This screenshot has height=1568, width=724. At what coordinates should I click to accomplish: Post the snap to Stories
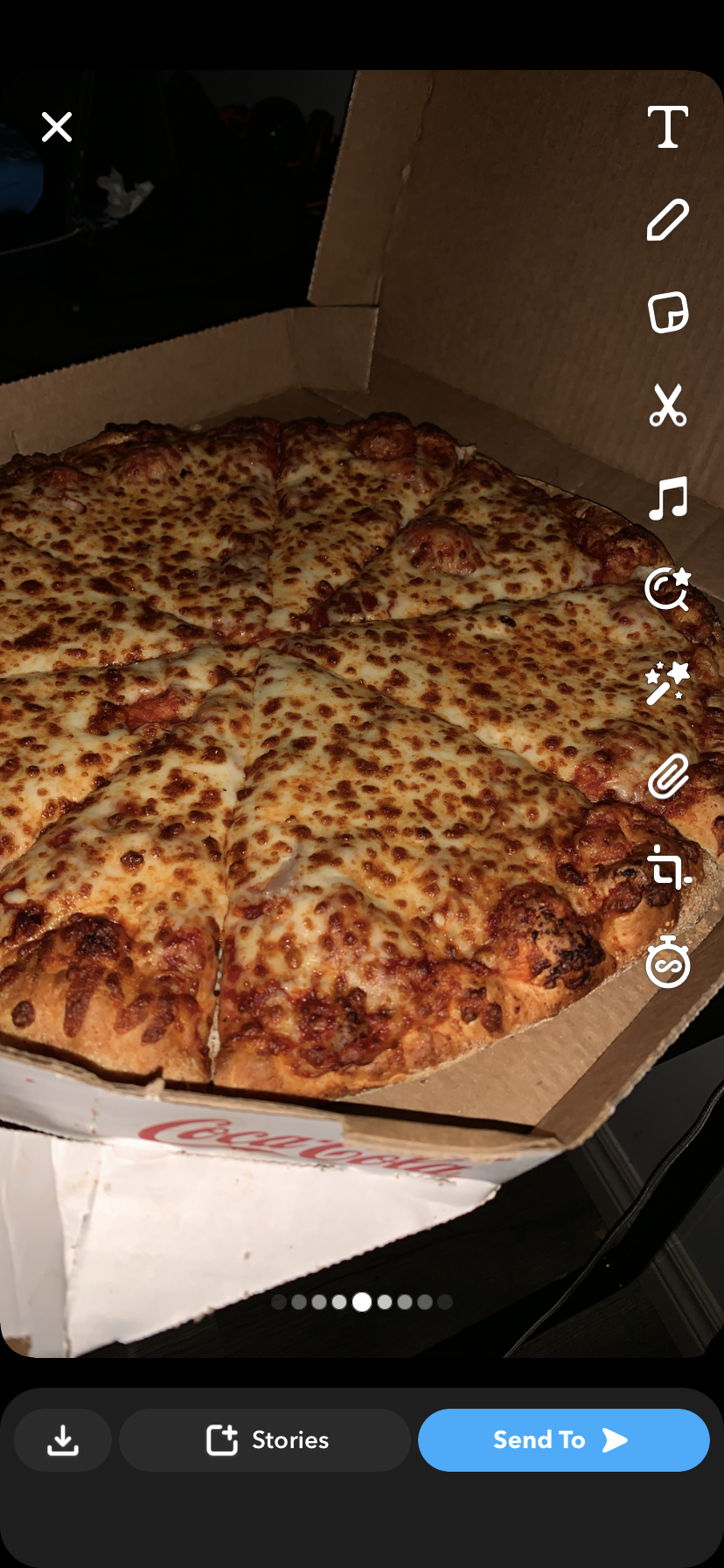(265, 1439)
